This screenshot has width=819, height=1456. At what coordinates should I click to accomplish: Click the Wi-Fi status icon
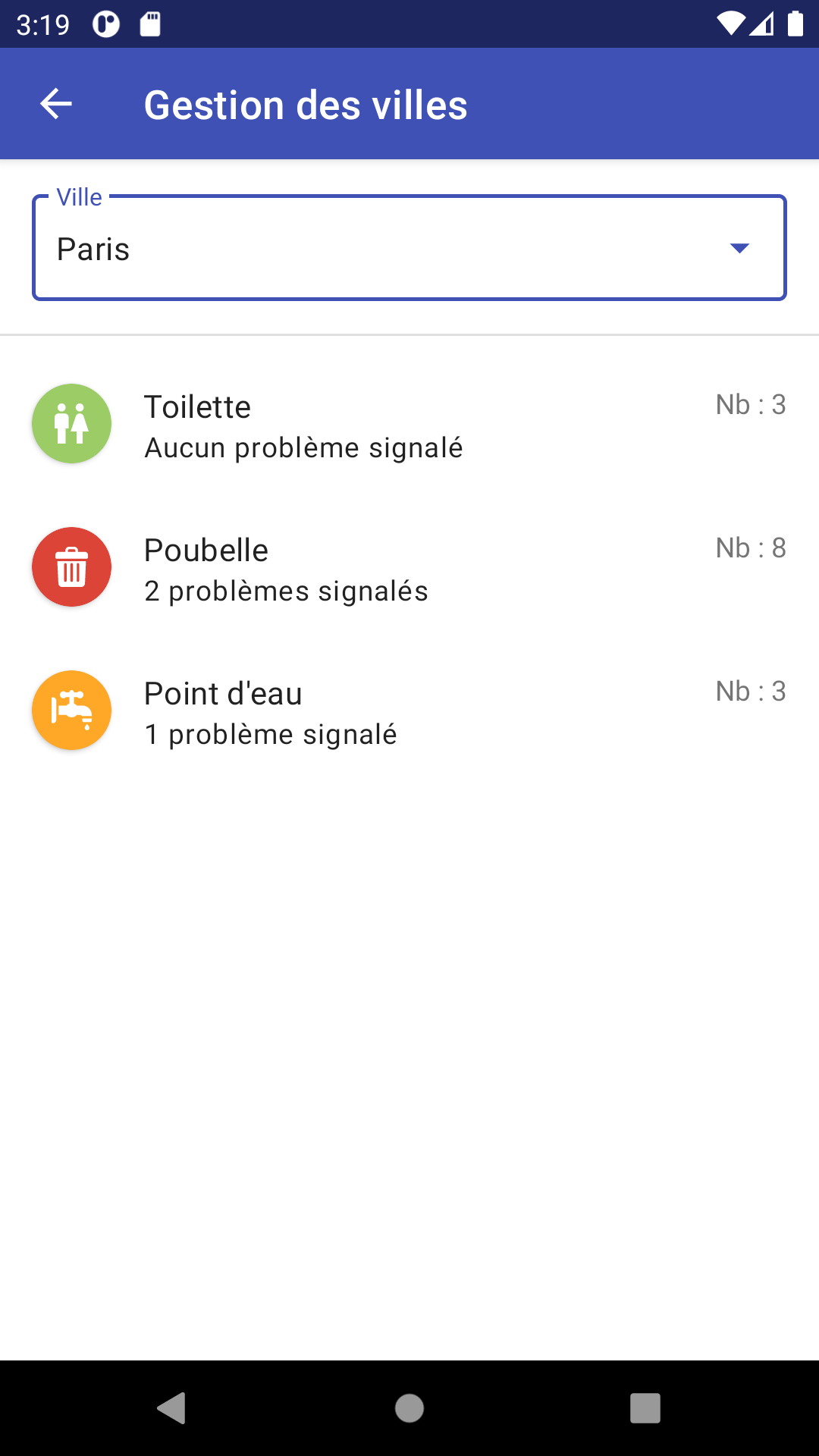[x=730, y=24]
